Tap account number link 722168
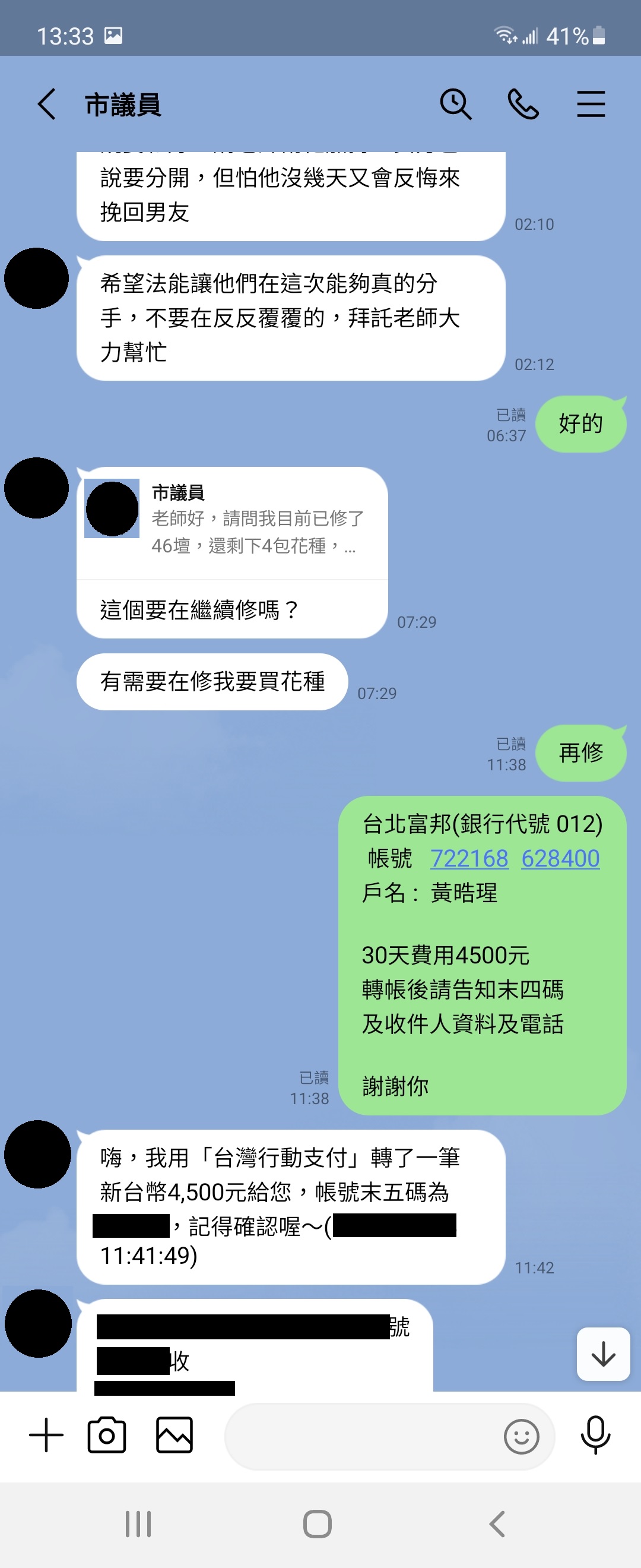This screenshot has height=1568, width=641. tap(469, 858)
